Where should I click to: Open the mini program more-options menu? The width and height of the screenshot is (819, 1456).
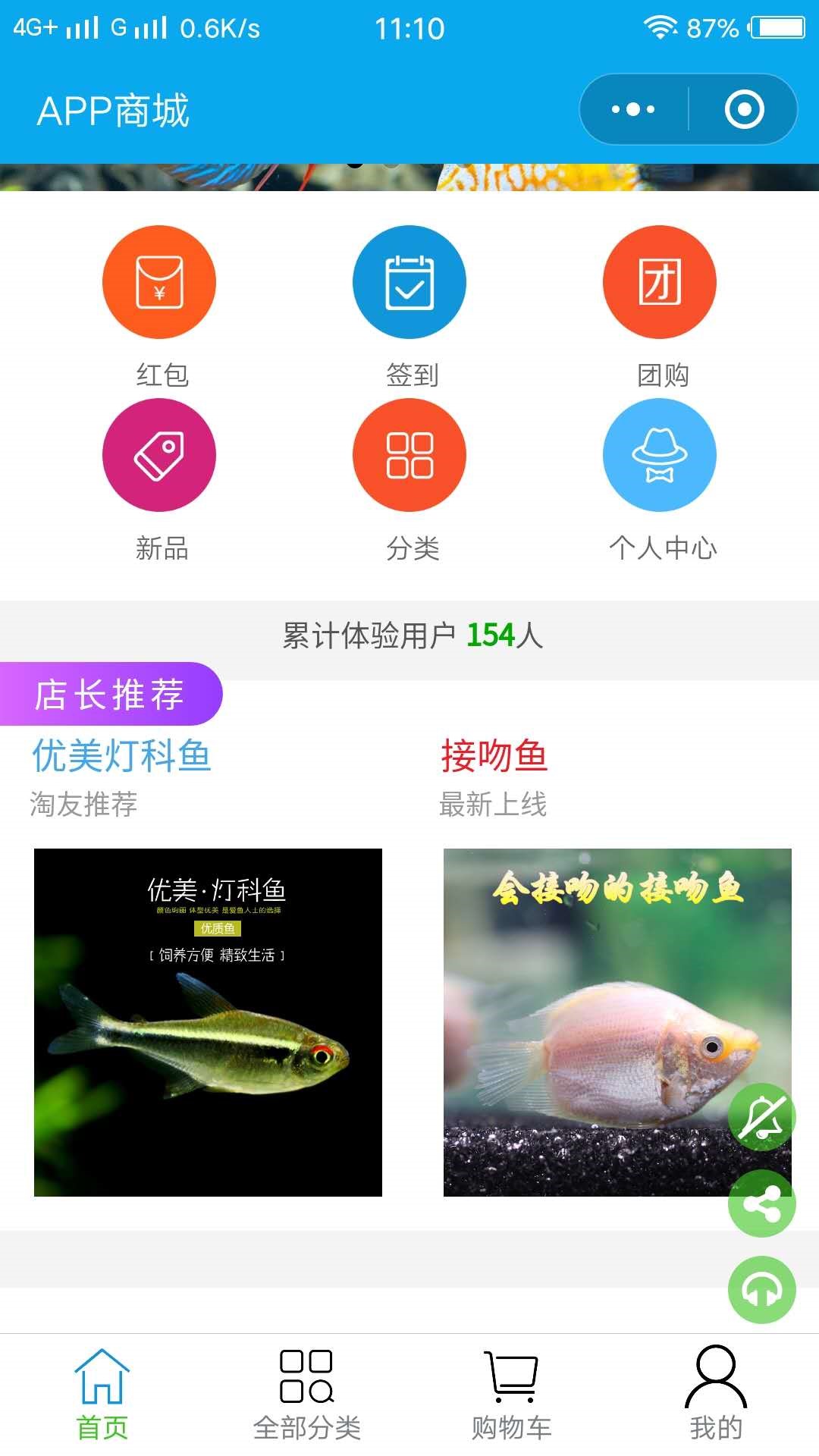point(633,109)
